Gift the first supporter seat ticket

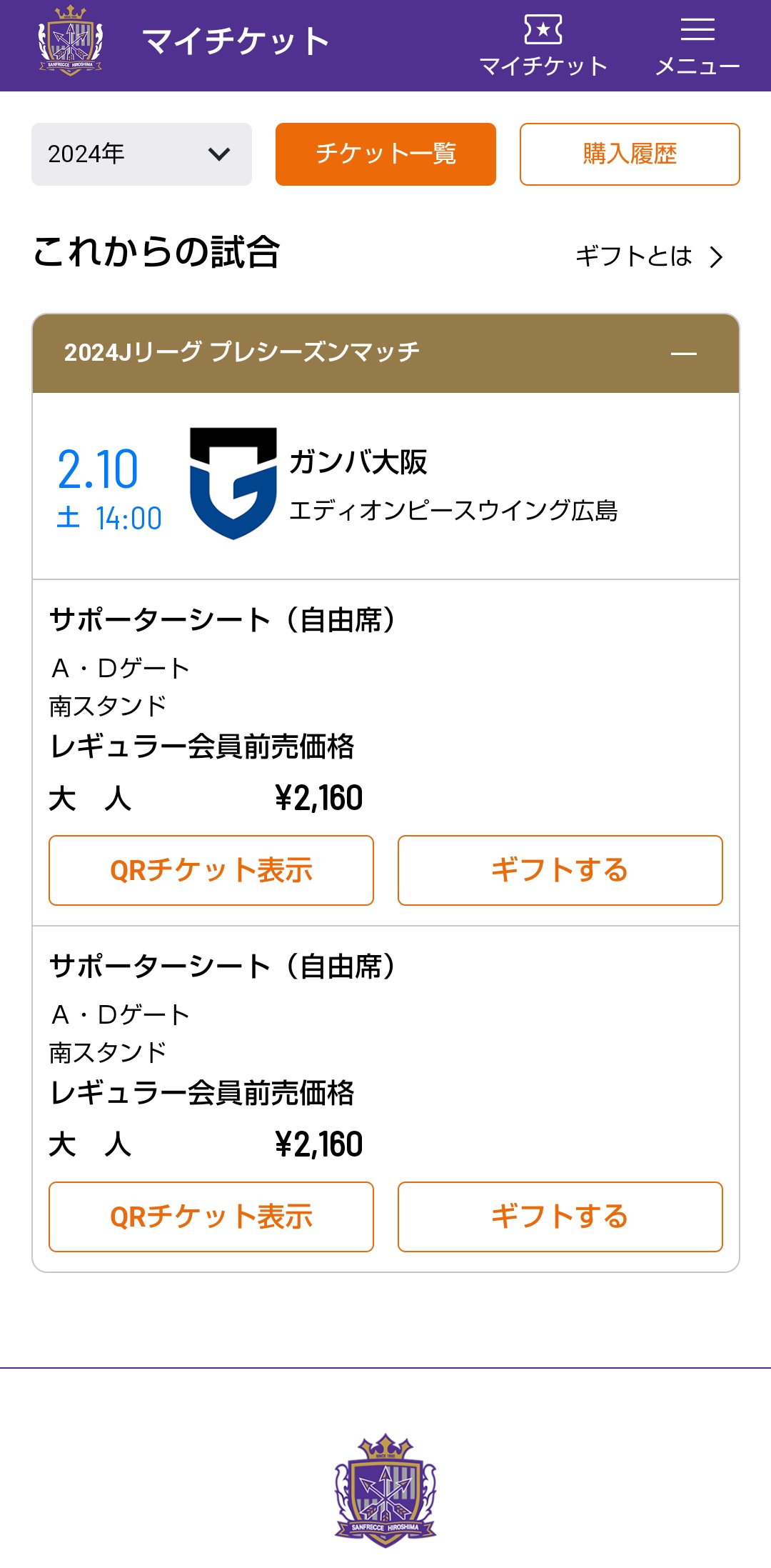click(x=560, y=870)
